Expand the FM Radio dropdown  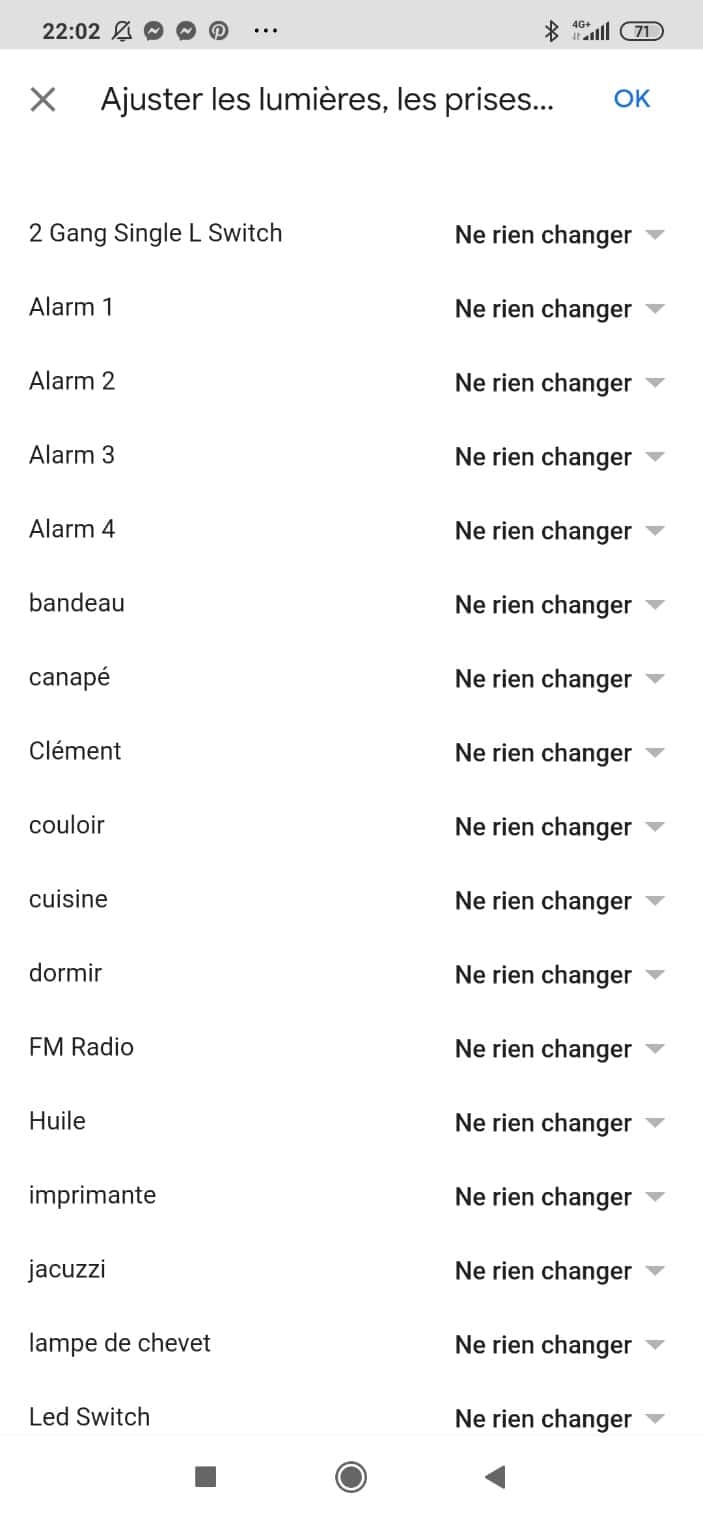click(x=559, y=1049)
